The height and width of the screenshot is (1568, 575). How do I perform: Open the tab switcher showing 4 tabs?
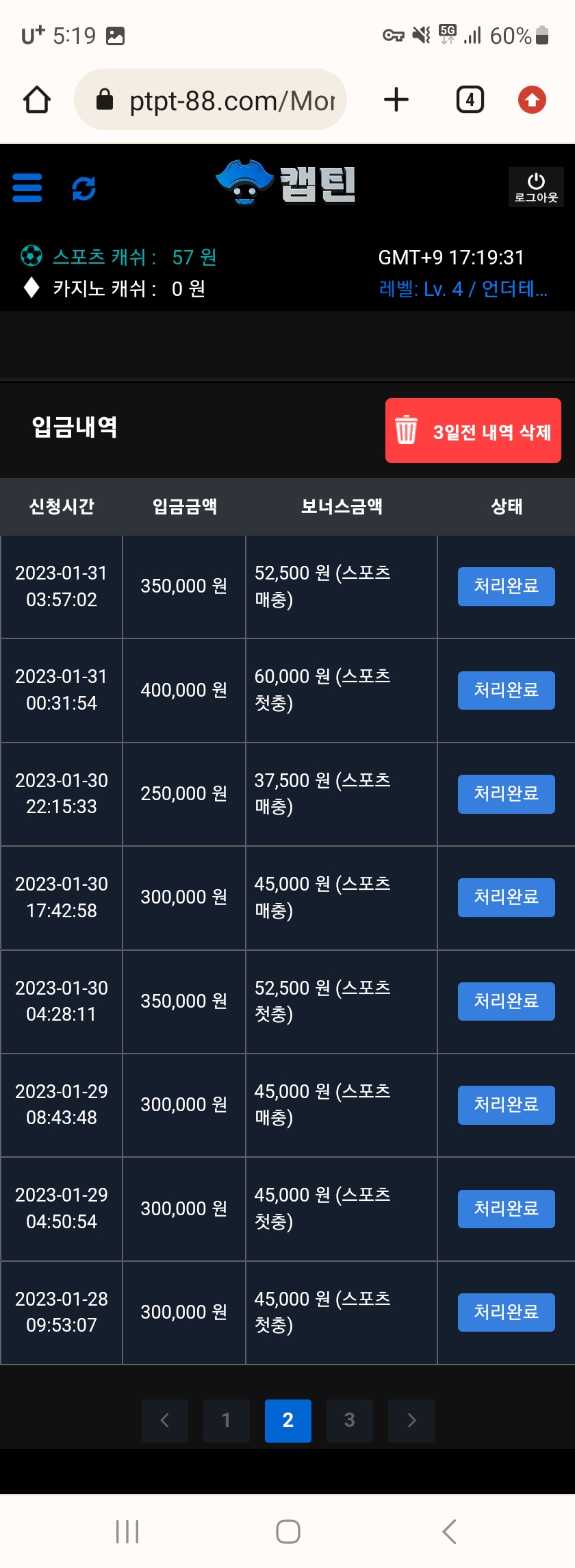click(x=470, y=100)
